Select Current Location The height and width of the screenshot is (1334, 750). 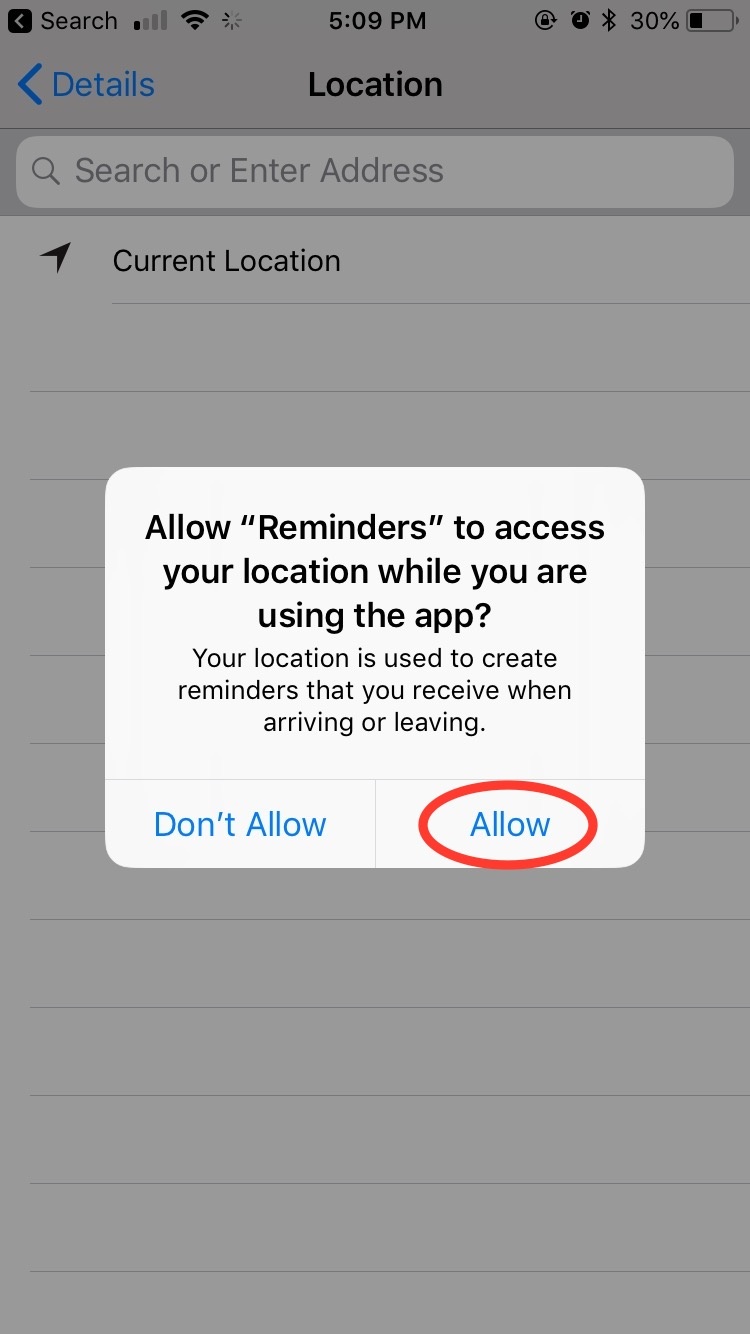[226, 261]
